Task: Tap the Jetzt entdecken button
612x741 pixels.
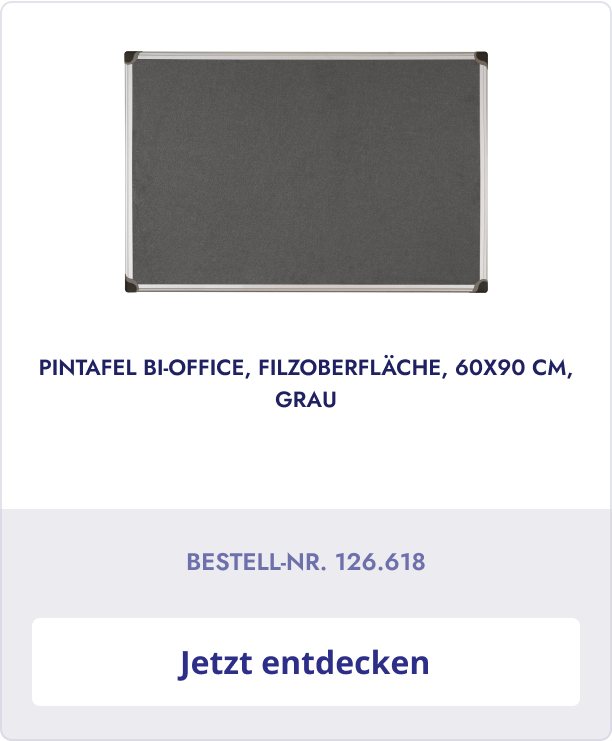Action: pyautogui.click(x=305, y=662)
